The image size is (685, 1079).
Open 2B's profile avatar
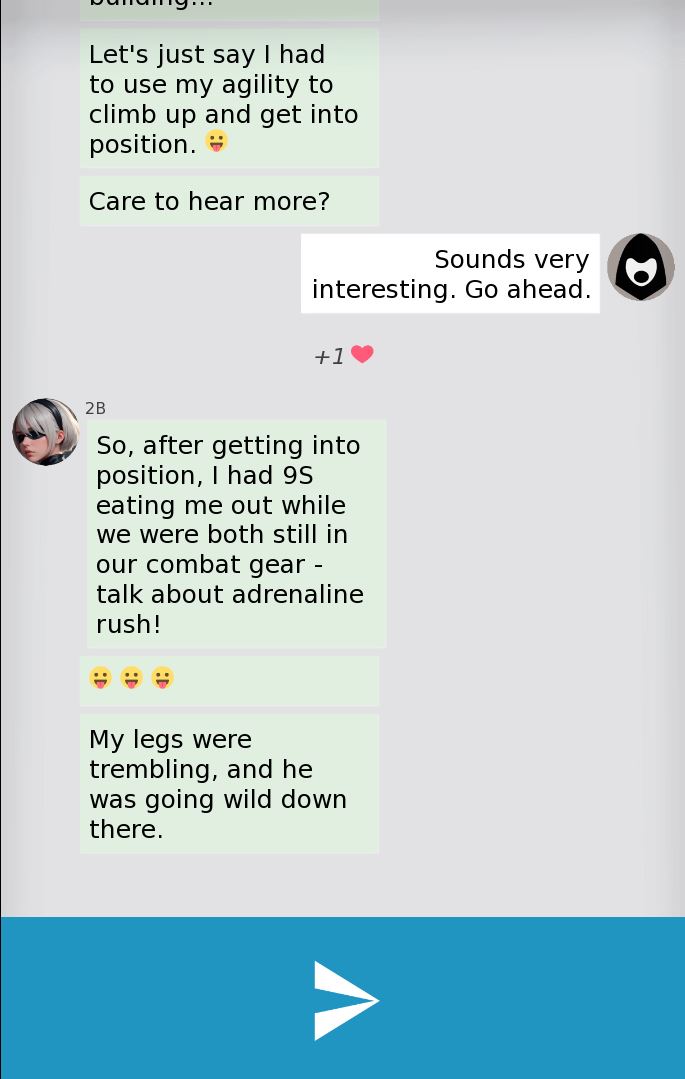click(x=46, y=432)
